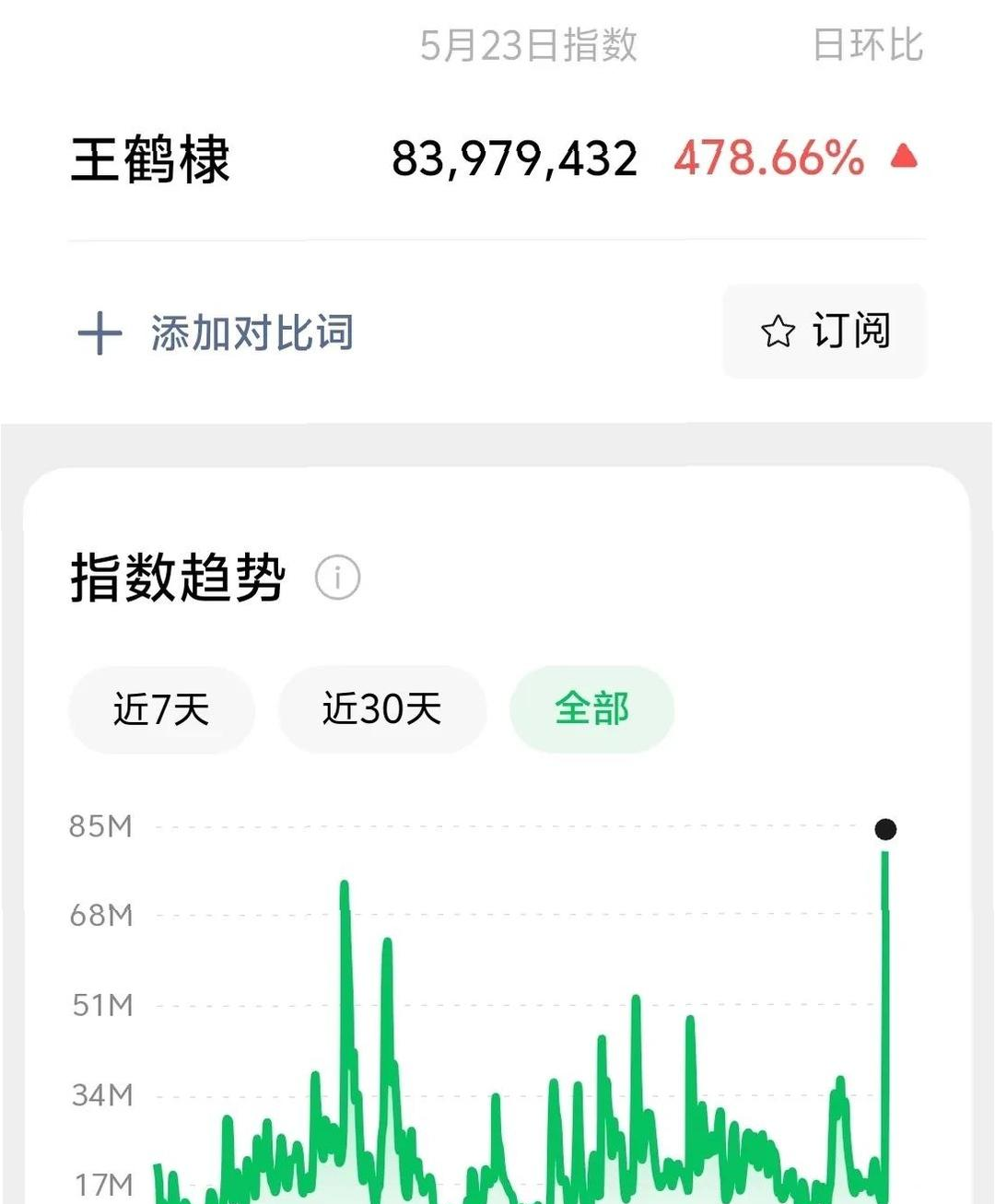Tap 添加对比词 to add a comparison keyword
The width and height of the screenshot is (995, 1204).
click(216, 333)
